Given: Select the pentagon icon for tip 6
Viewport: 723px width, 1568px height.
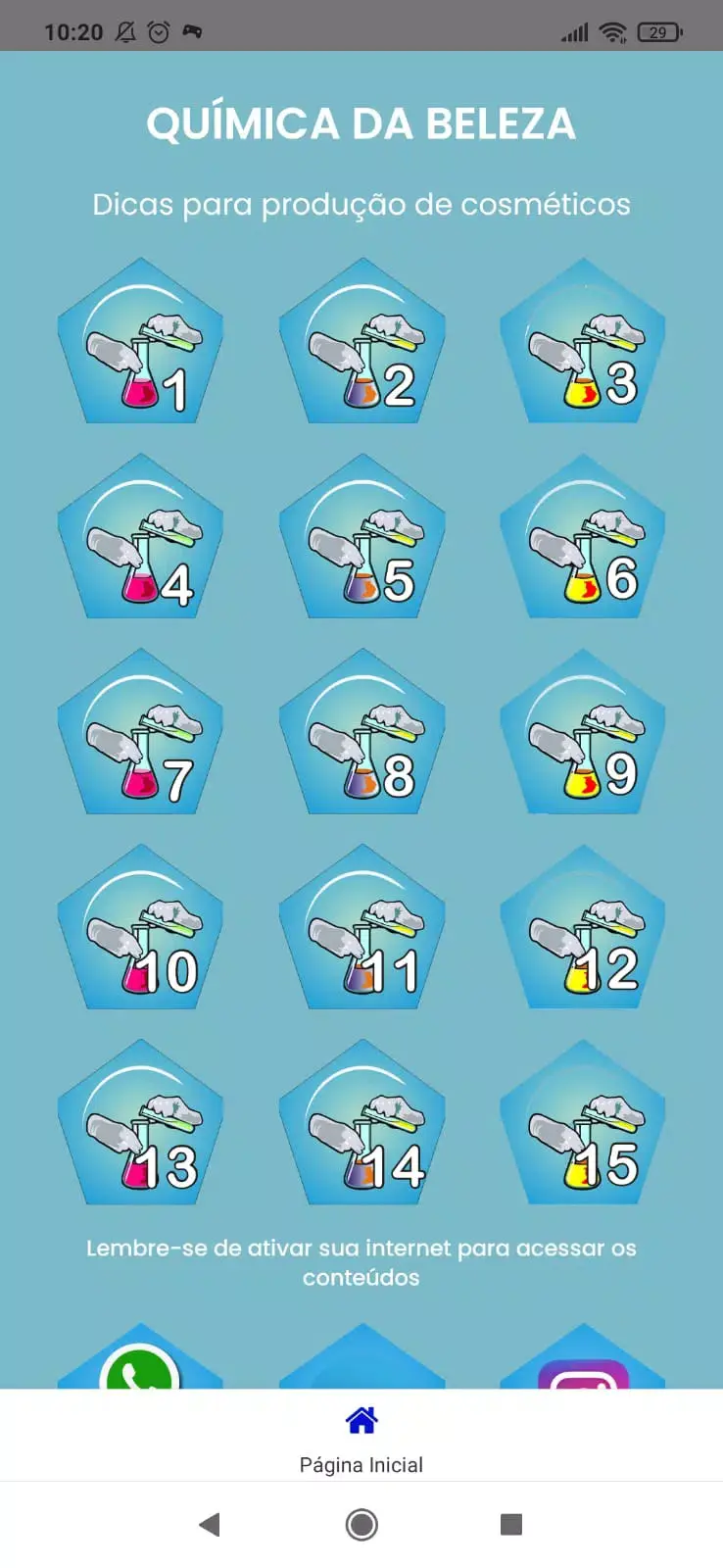Looking at the screenshot, I should pos(583,544).
